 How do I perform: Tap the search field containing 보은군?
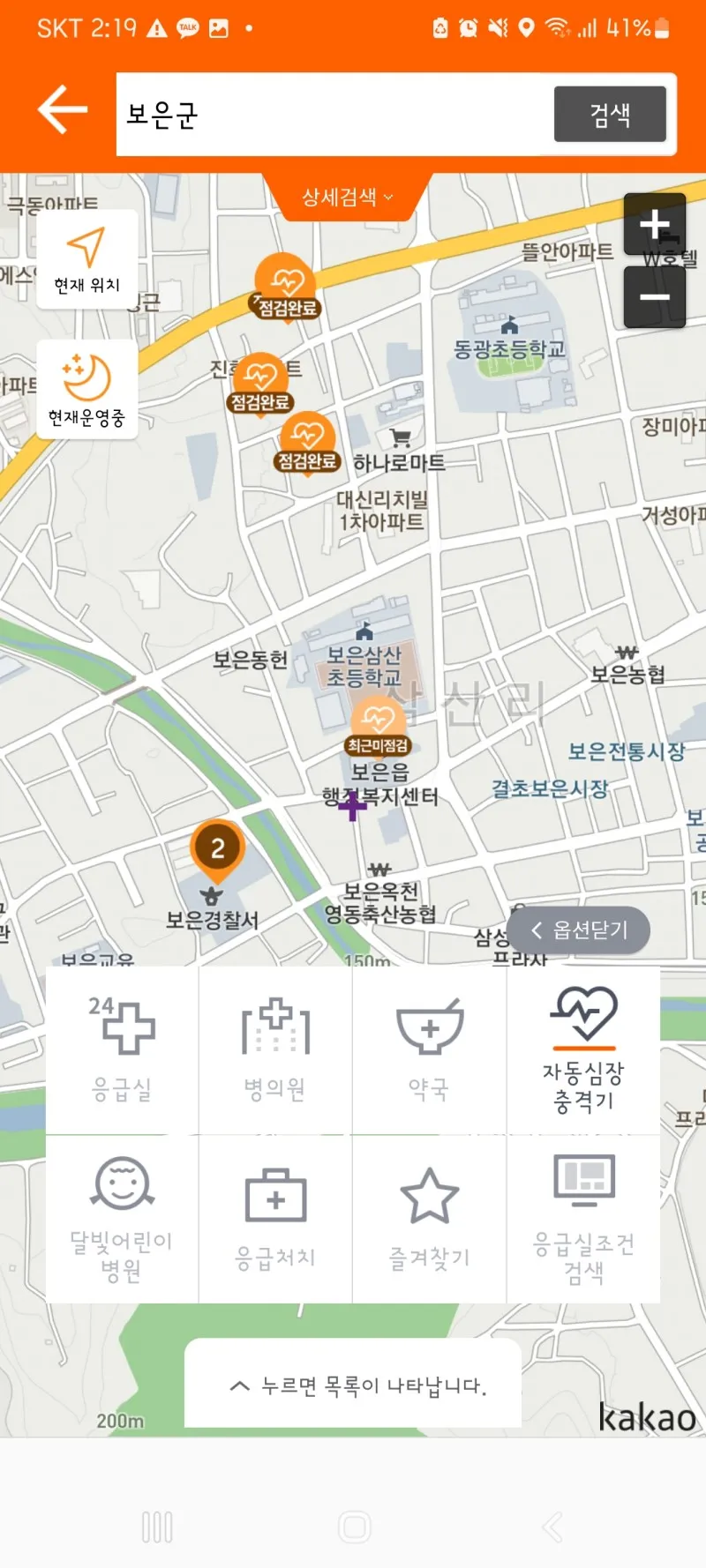pos(334,115)
